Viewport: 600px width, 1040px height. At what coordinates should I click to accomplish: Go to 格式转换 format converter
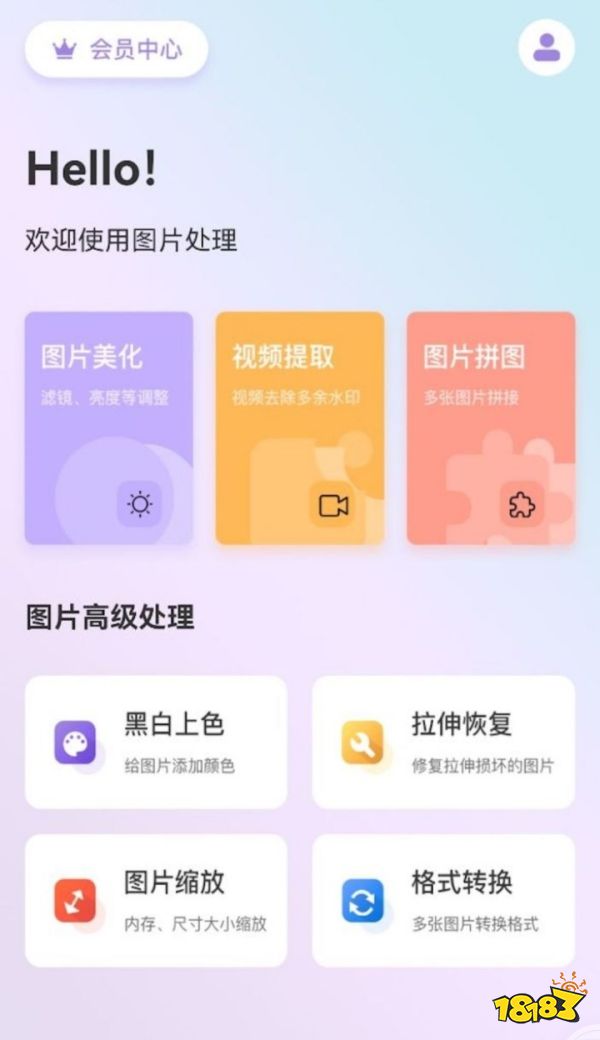[443, 900]
